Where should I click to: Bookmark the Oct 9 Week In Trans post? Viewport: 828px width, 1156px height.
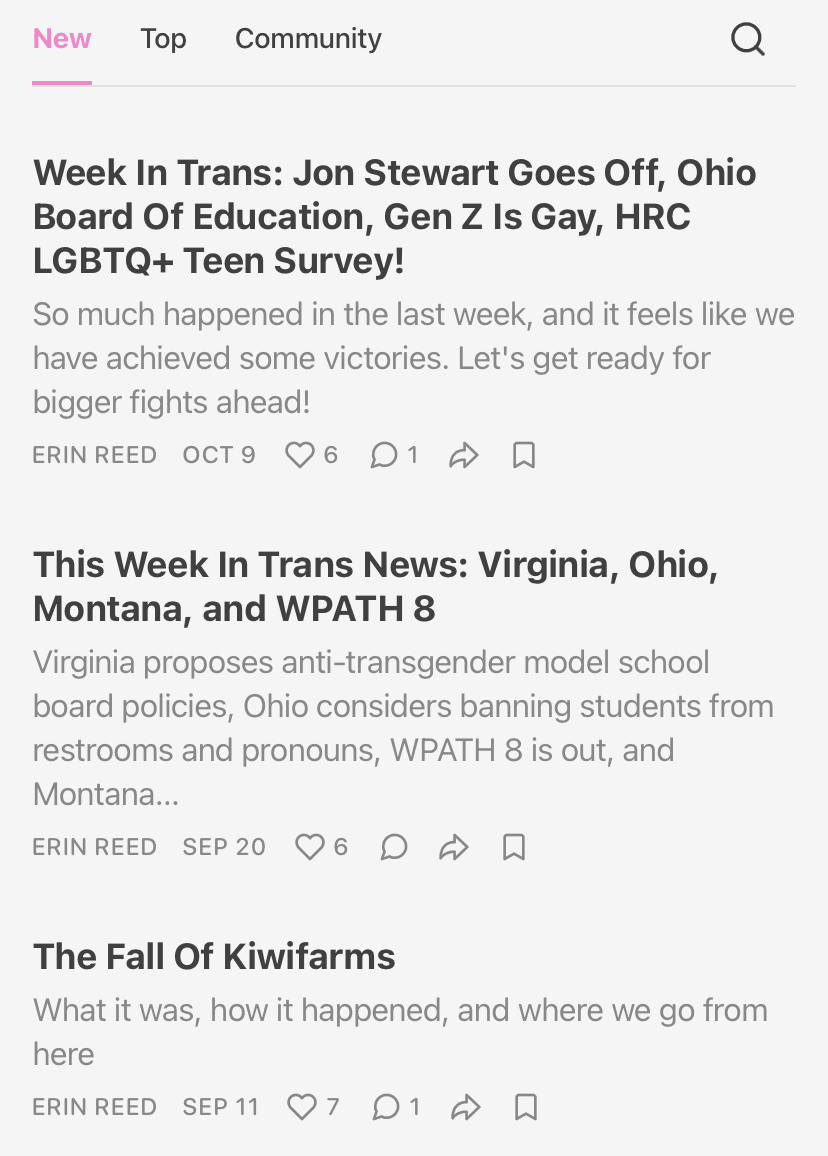[x=523, y=456]
